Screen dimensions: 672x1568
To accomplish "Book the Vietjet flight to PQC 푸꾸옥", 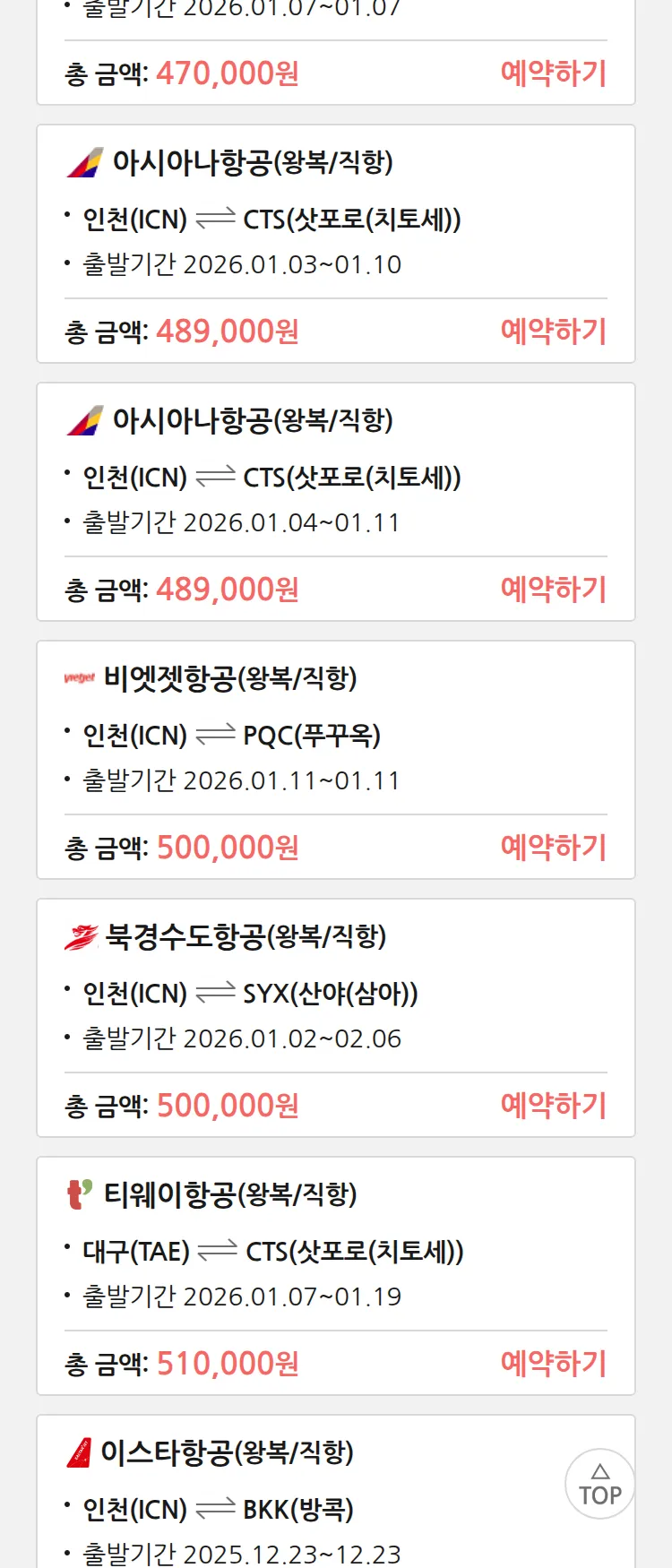I will [553, 848].
